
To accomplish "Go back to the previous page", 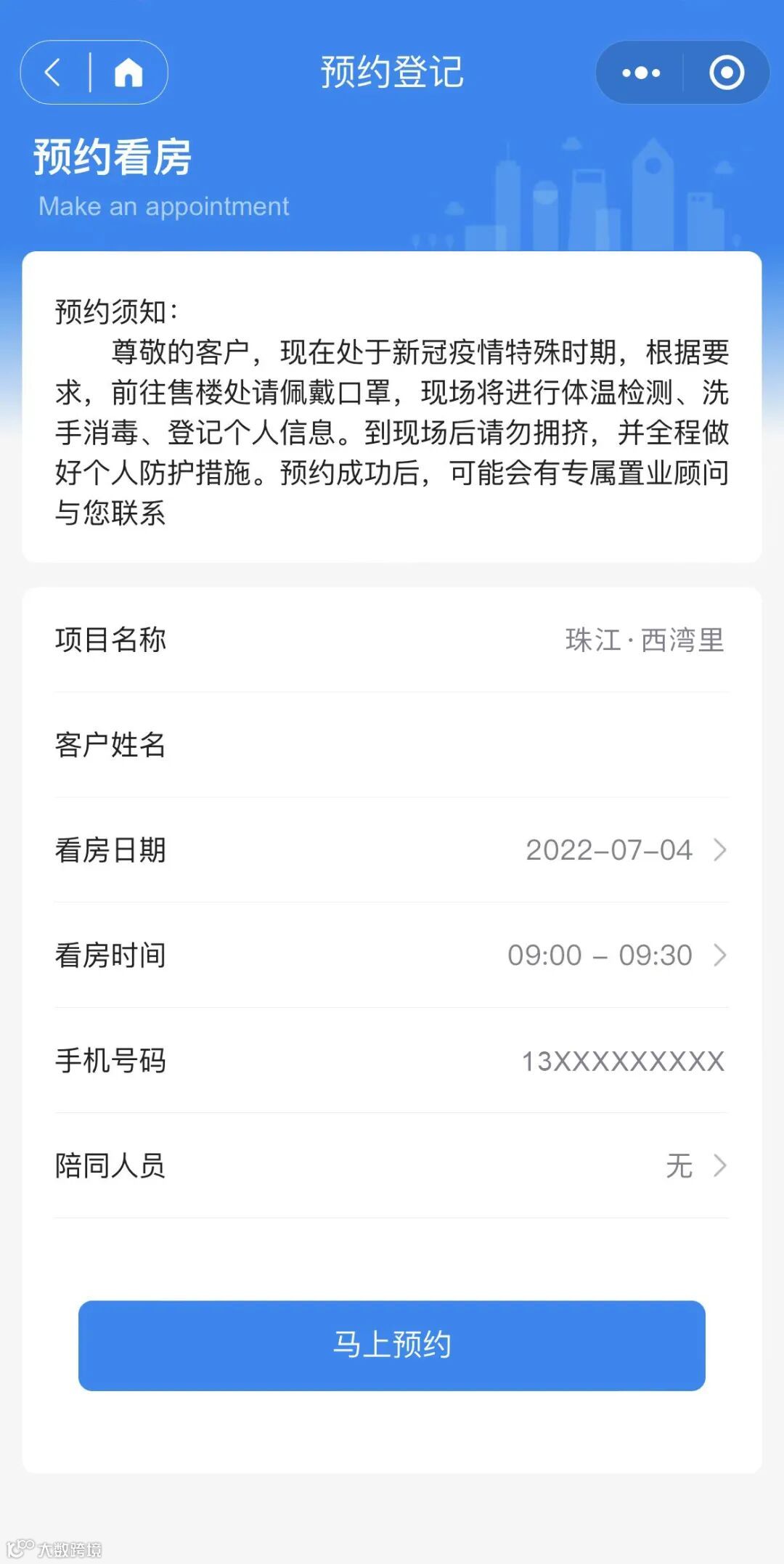I will pyautogui.click(x=53, y=73).
